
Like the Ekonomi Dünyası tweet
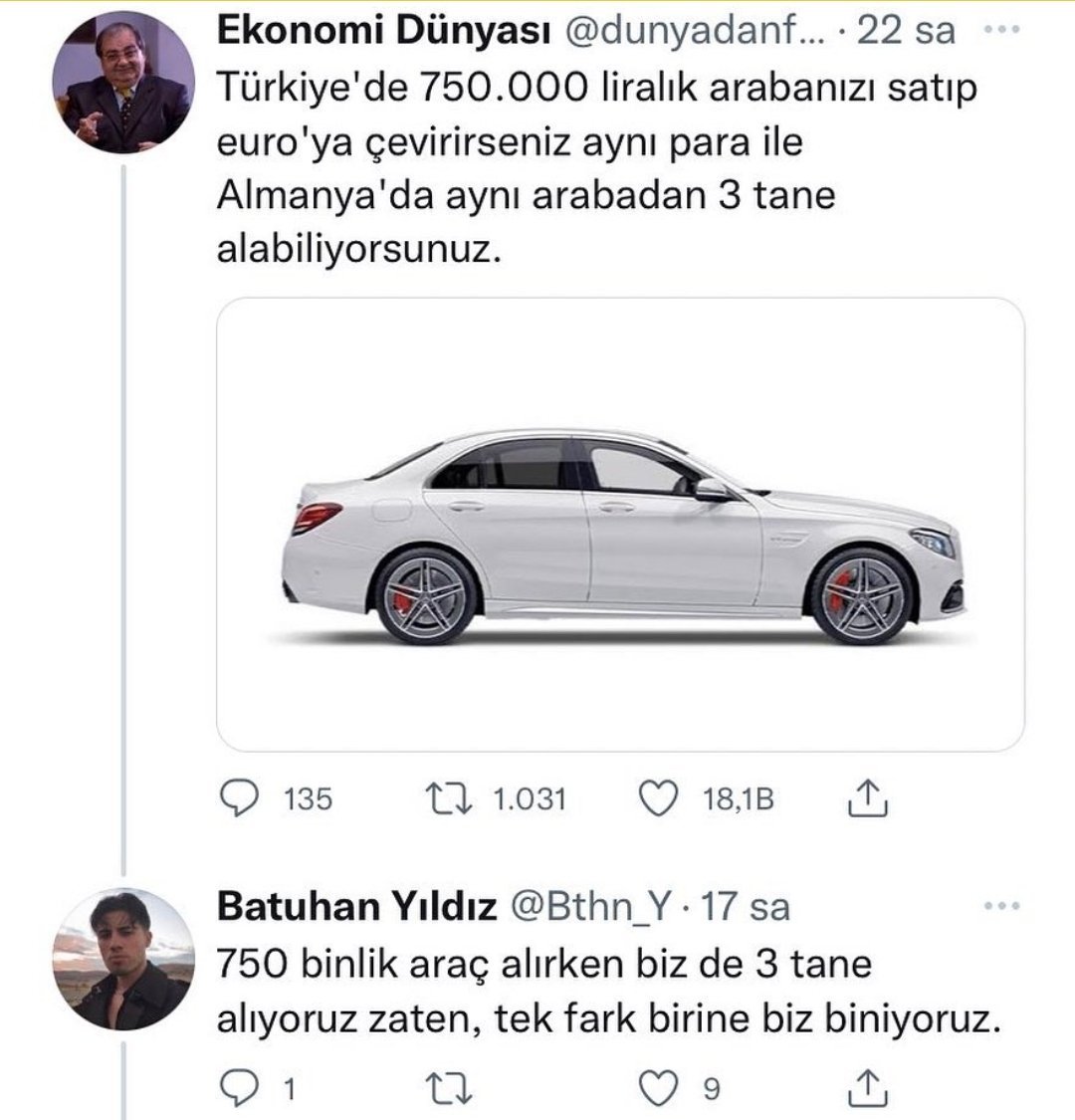656,797
